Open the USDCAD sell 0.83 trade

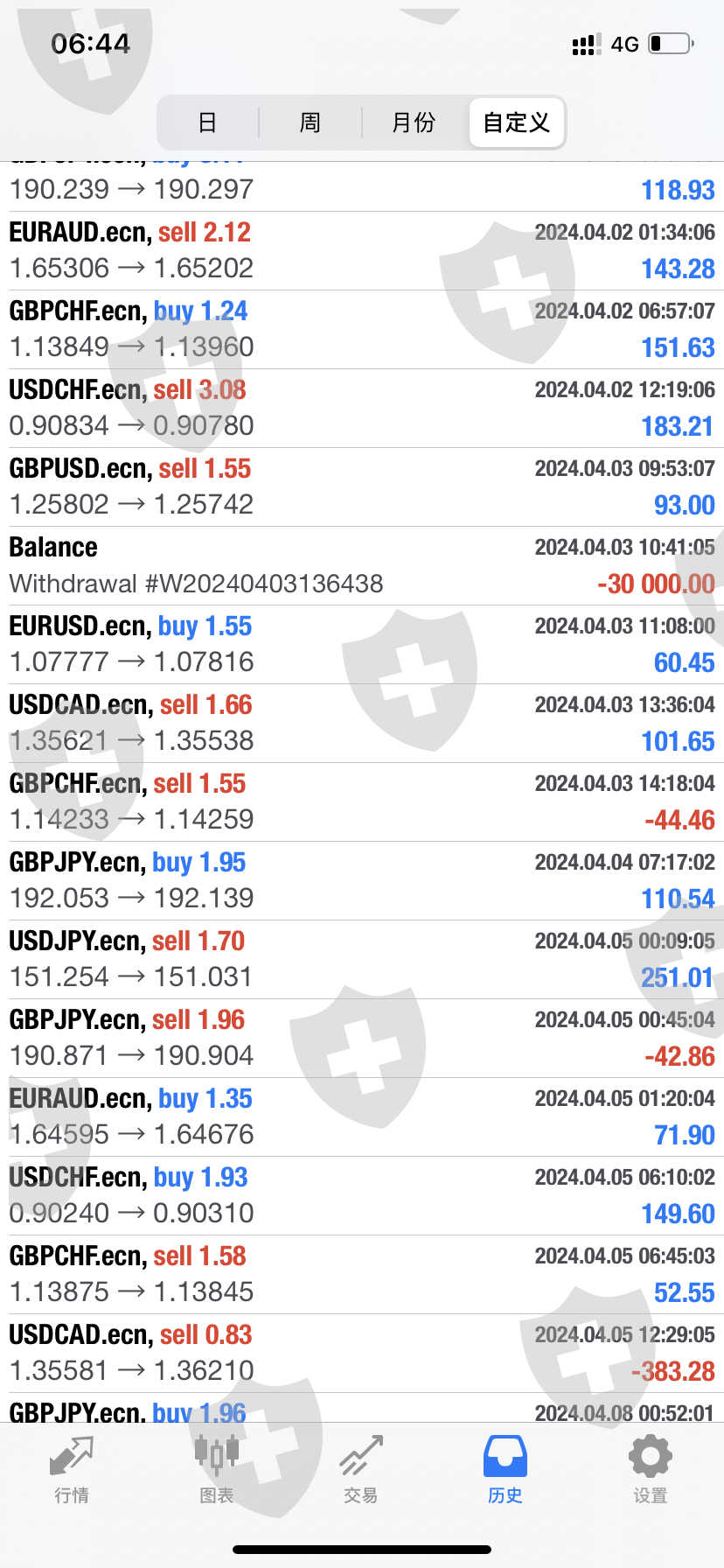(x=362, y=1353)
